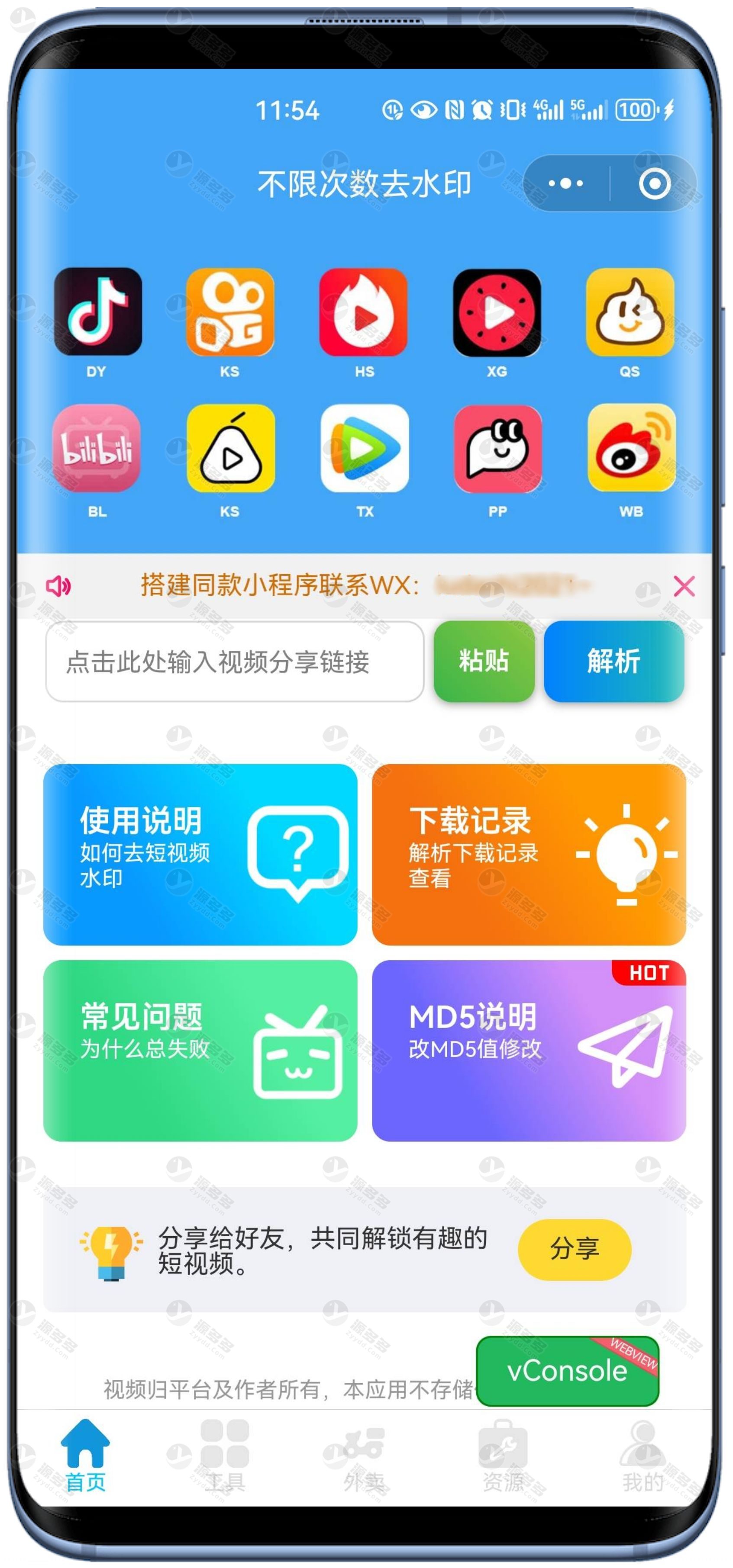Open the MD5说明 card
Image resolution: width=733 pixels, height=1568 pixels.
pyautogui.click(x=529, y=1051)
